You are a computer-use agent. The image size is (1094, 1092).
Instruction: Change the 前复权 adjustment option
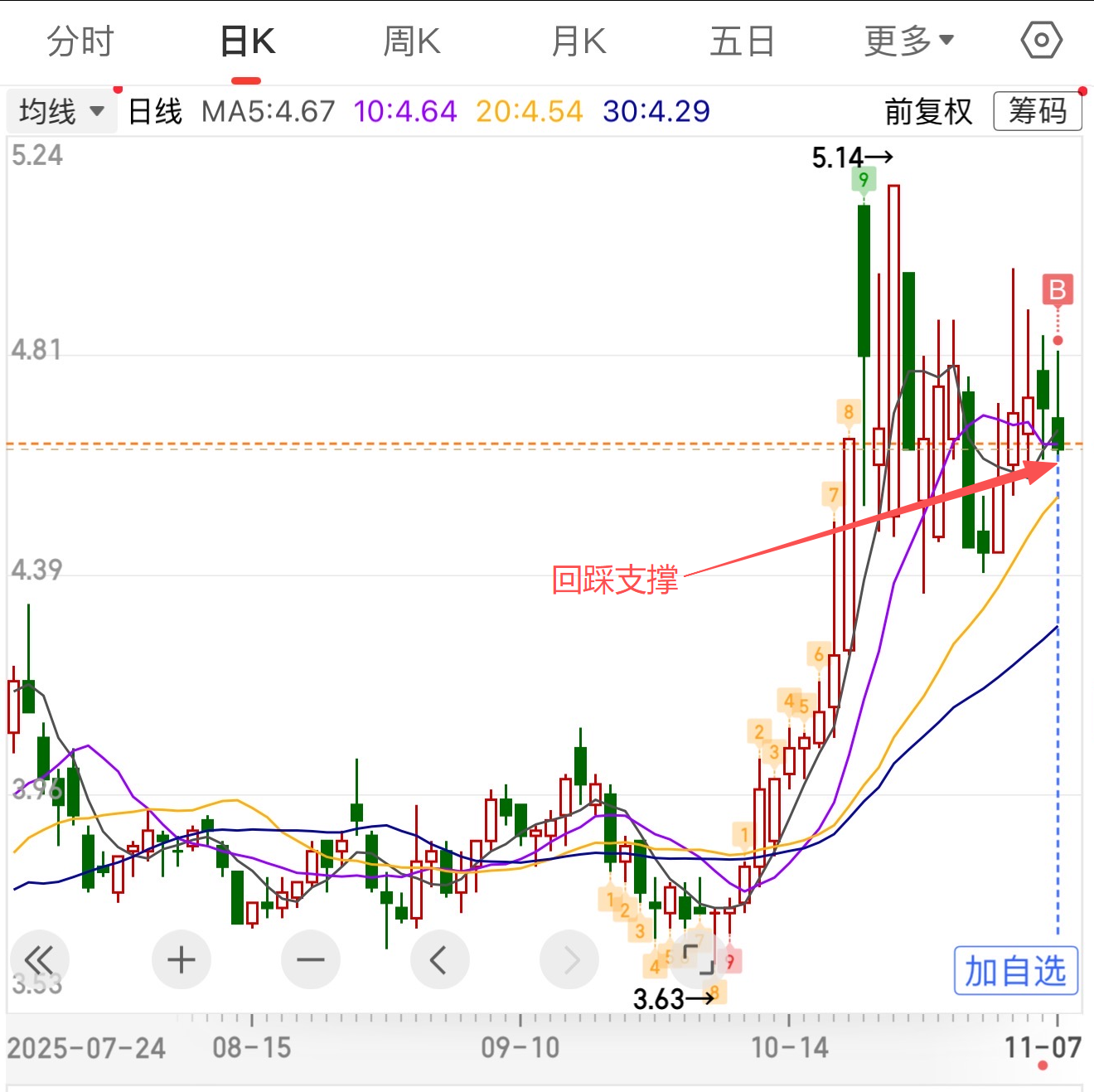(927, 111)
